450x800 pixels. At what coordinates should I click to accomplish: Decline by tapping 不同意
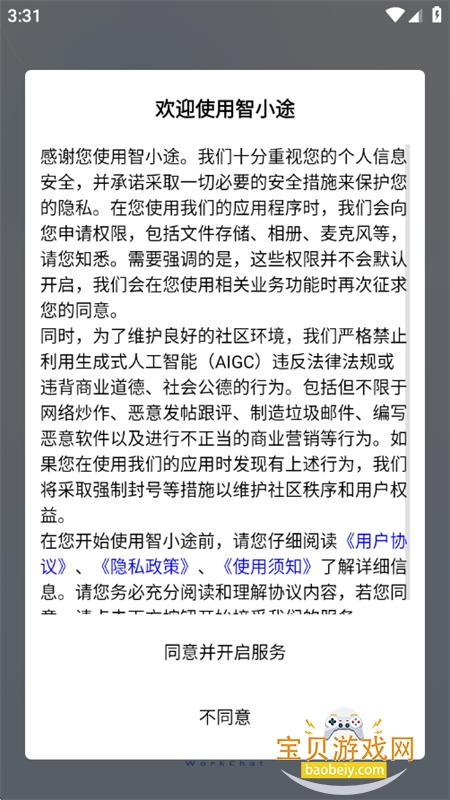(x=224, y=717)
